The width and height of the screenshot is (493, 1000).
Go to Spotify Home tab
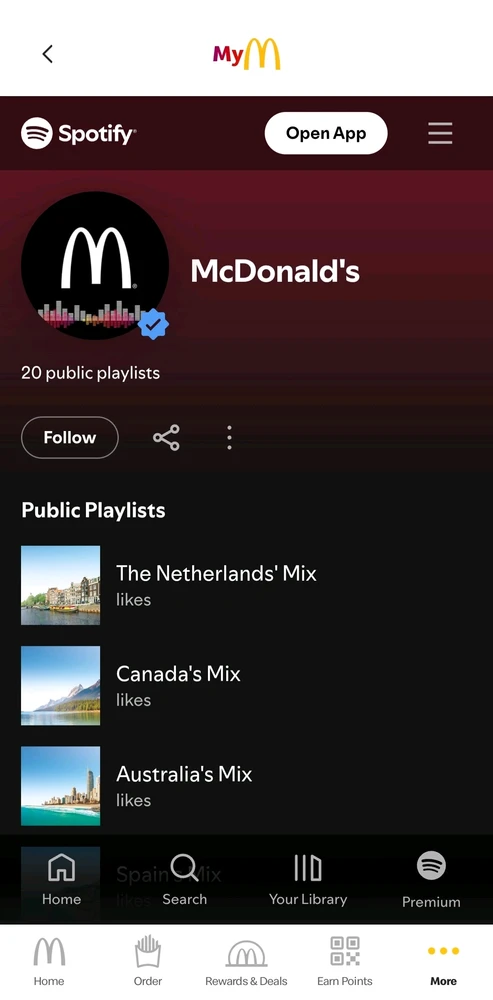coord(61,880)
